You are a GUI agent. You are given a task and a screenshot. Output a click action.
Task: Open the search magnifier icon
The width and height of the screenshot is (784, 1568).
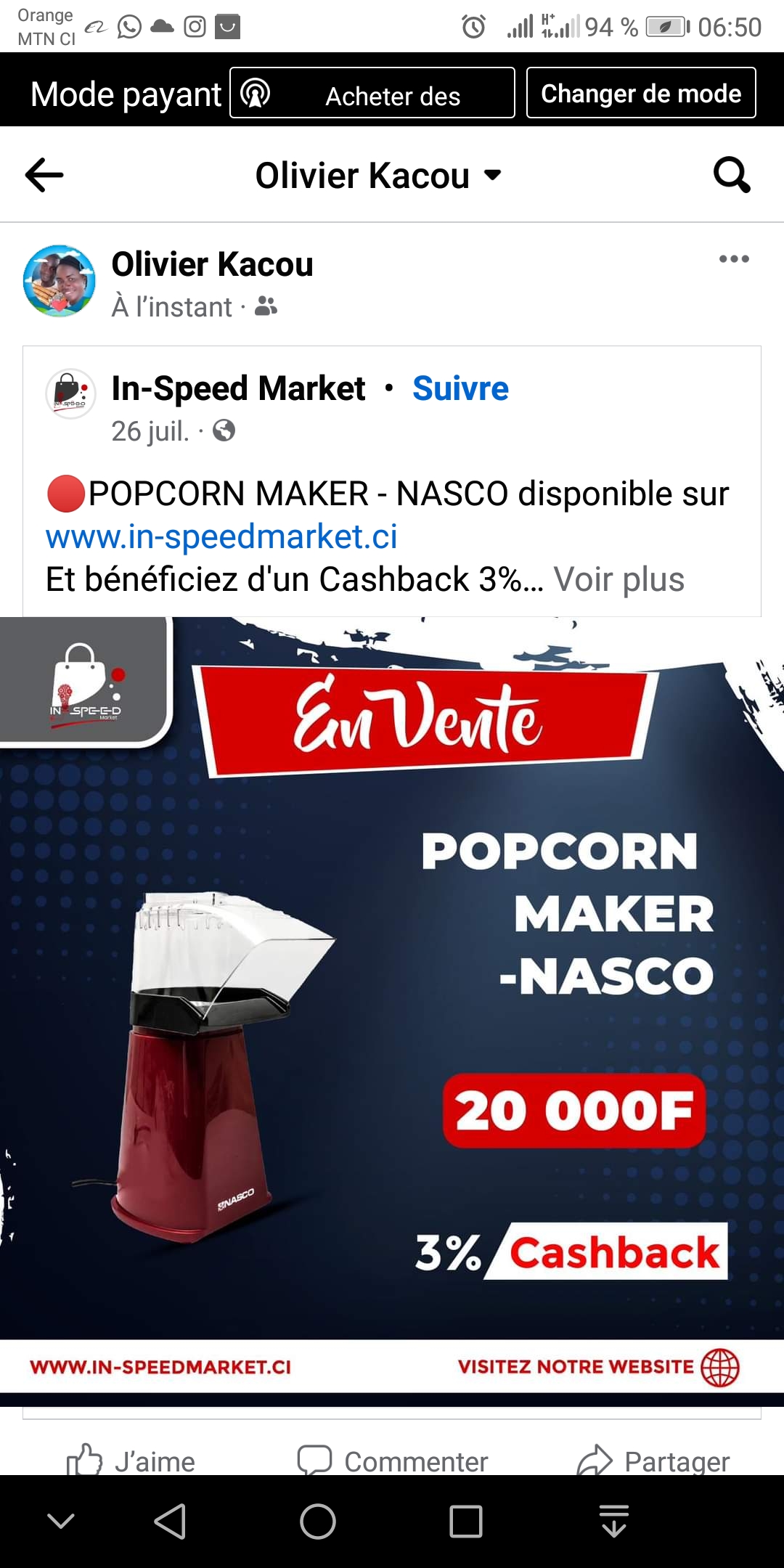(x=732, y=175)
